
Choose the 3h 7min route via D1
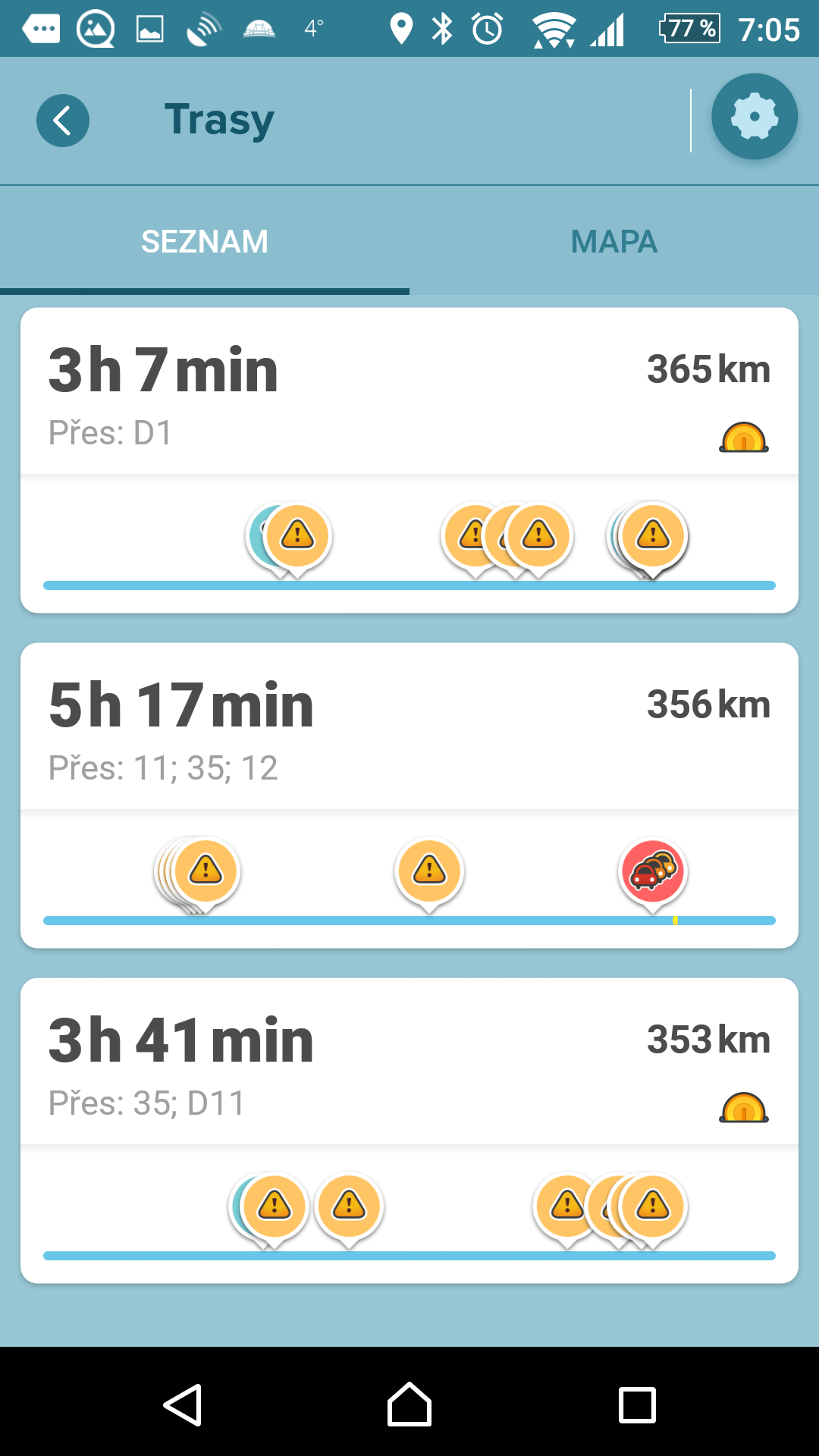(409, 460)
